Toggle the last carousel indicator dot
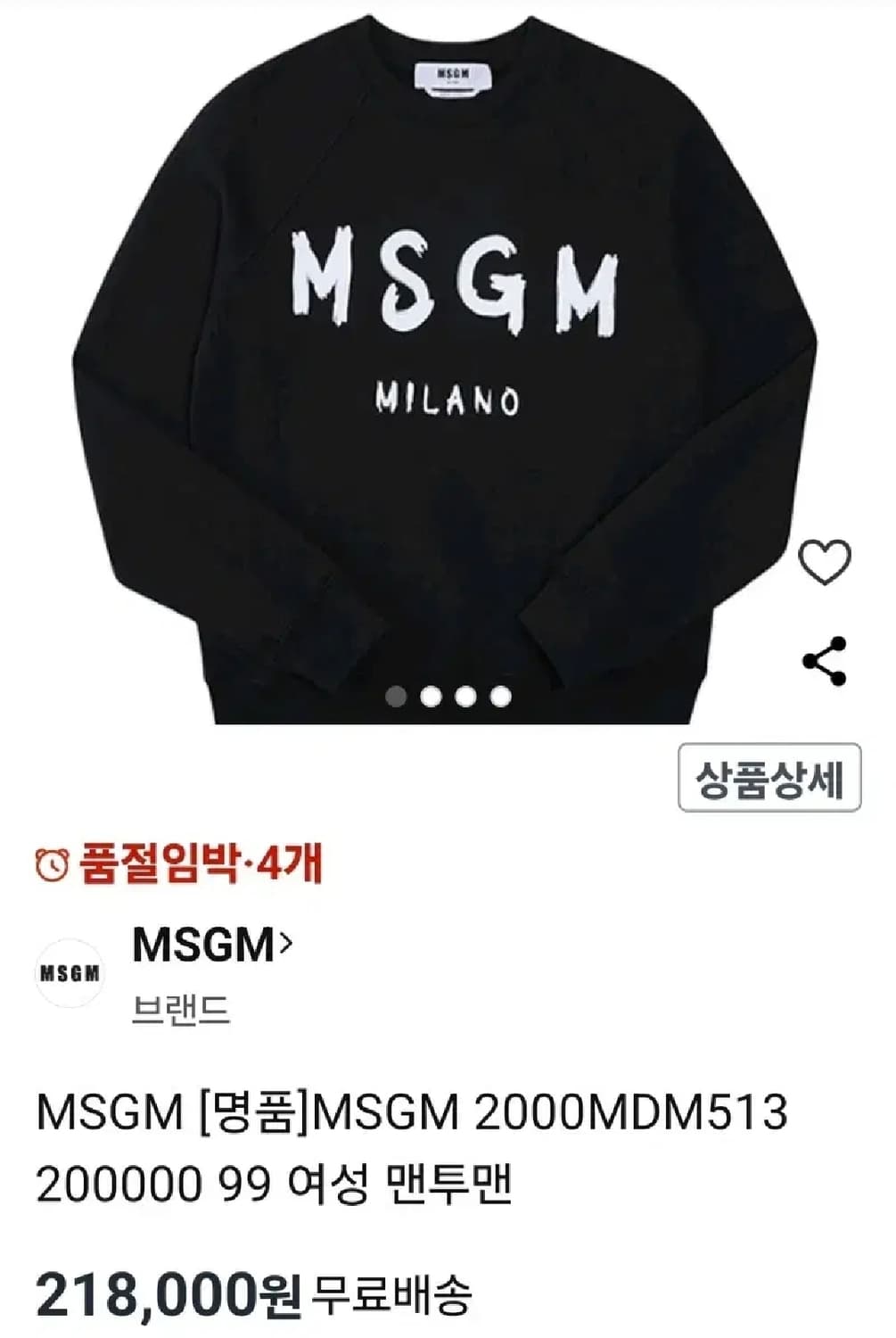 tap(501, 693)
